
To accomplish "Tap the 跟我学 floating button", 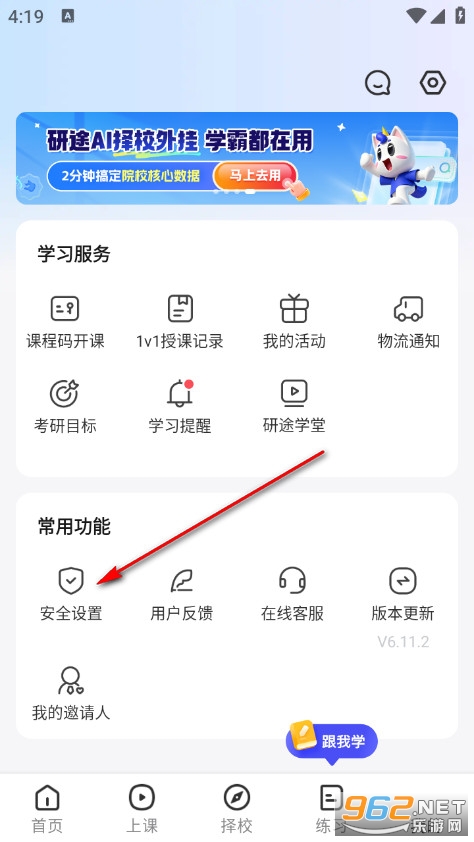I will (x=332, y=742).
